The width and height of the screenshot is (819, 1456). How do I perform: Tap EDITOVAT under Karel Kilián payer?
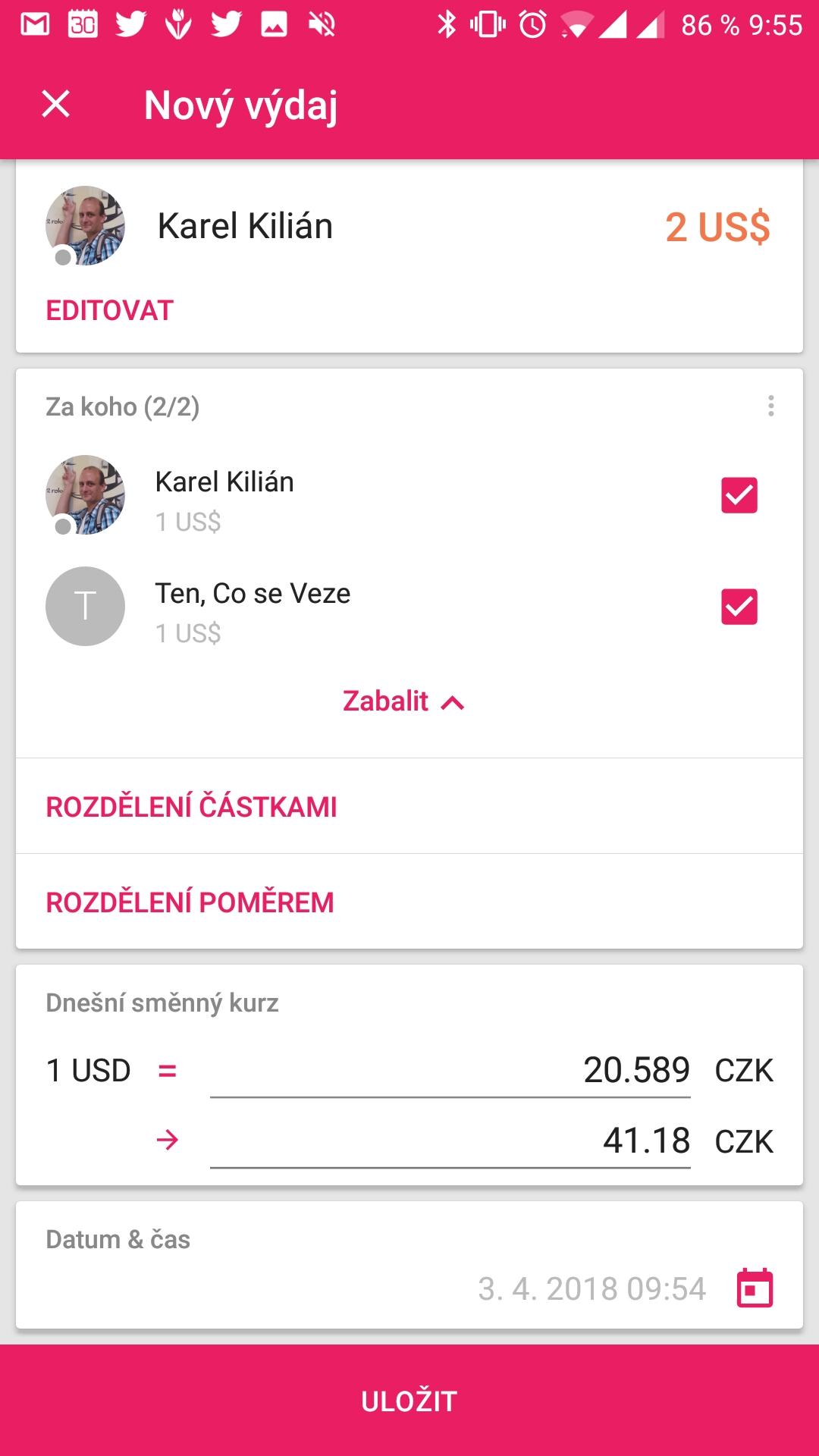pos(110,310)
